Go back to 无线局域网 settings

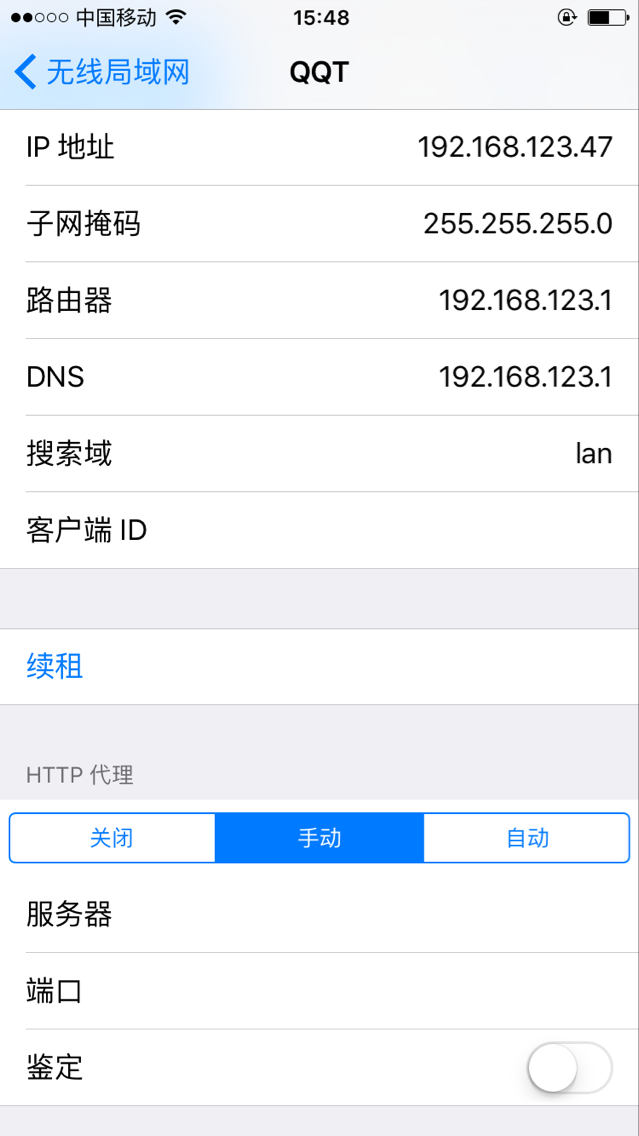click(x=102, y=73)
